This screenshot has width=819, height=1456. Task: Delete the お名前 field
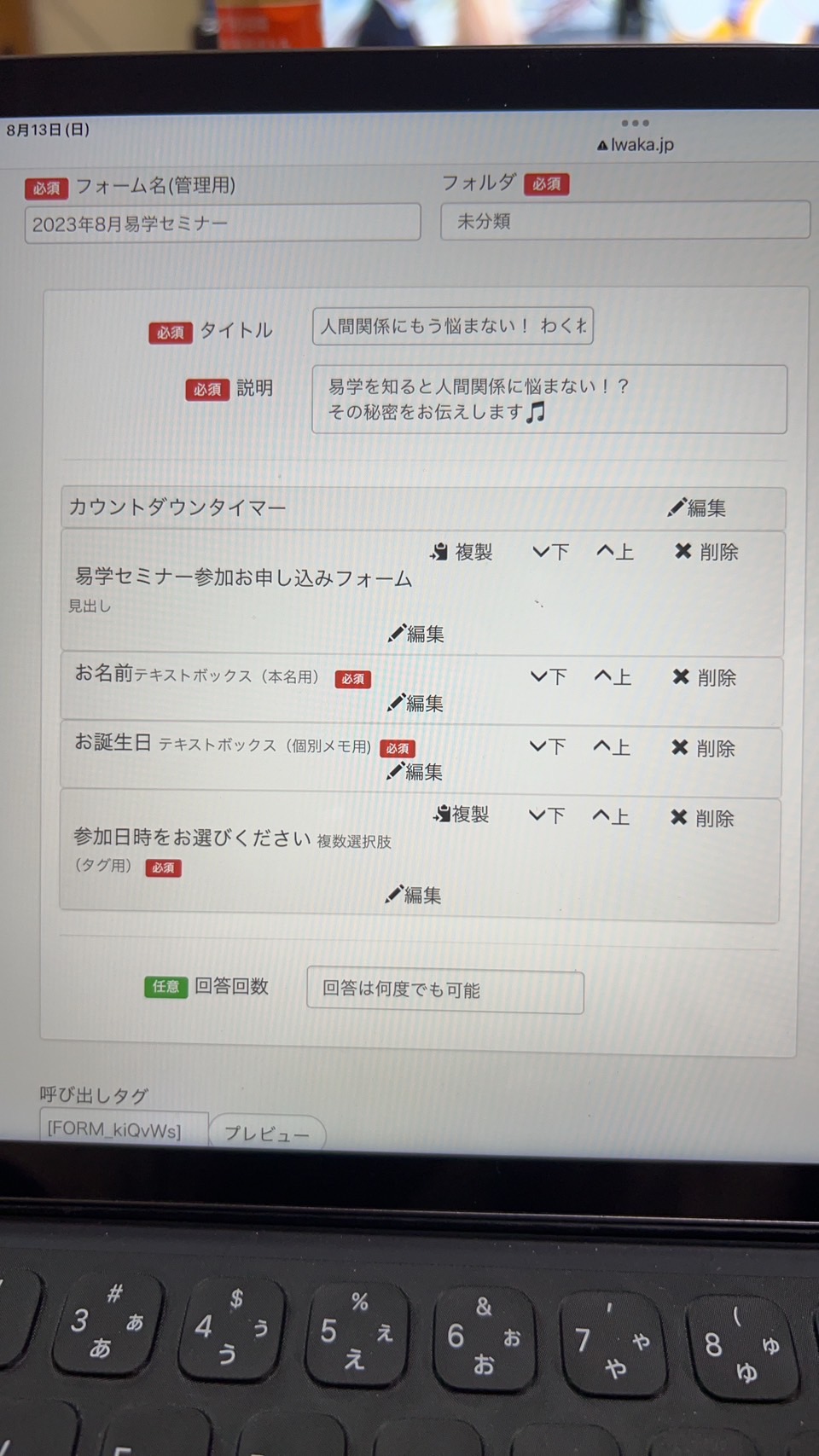[x=705, y=678]
